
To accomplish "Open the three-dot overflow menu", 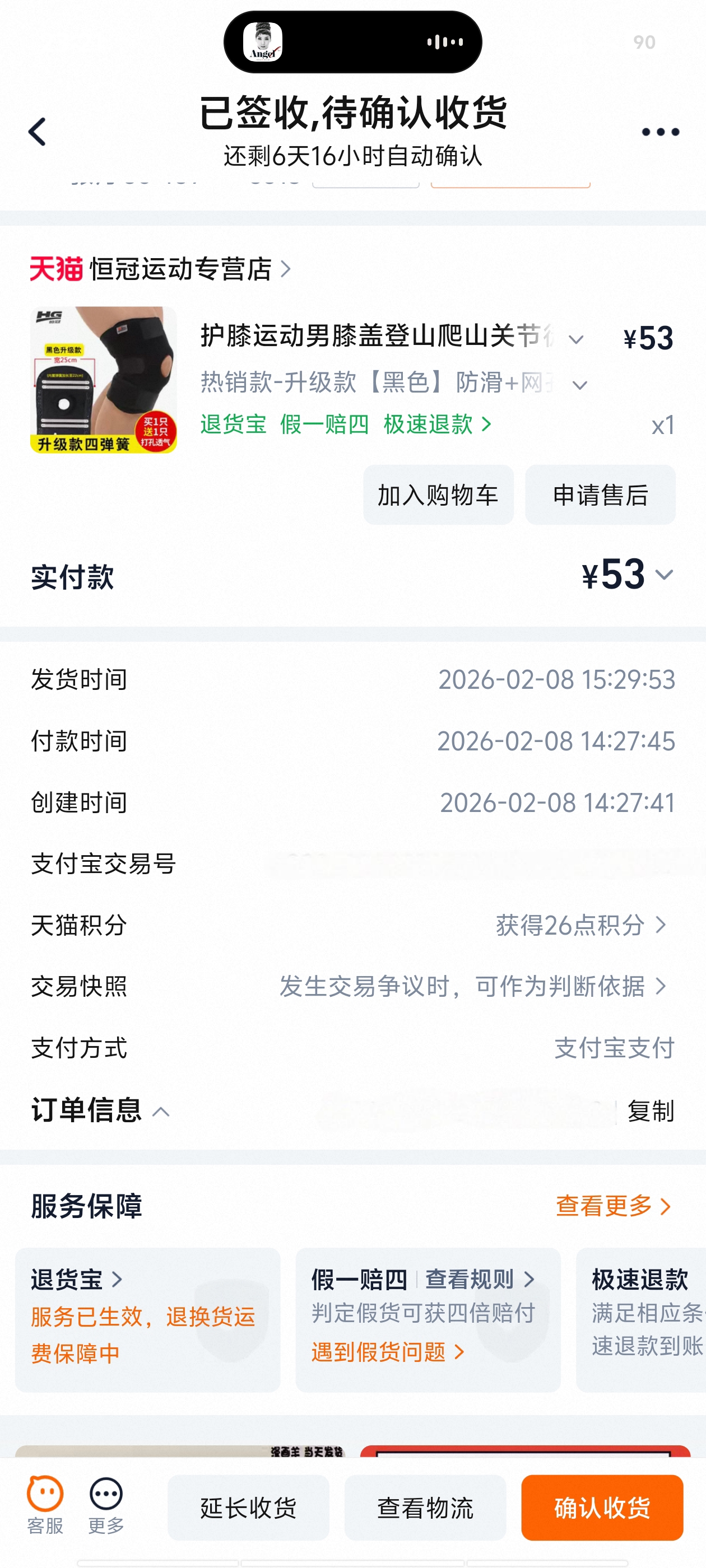I will coord(660,132).
